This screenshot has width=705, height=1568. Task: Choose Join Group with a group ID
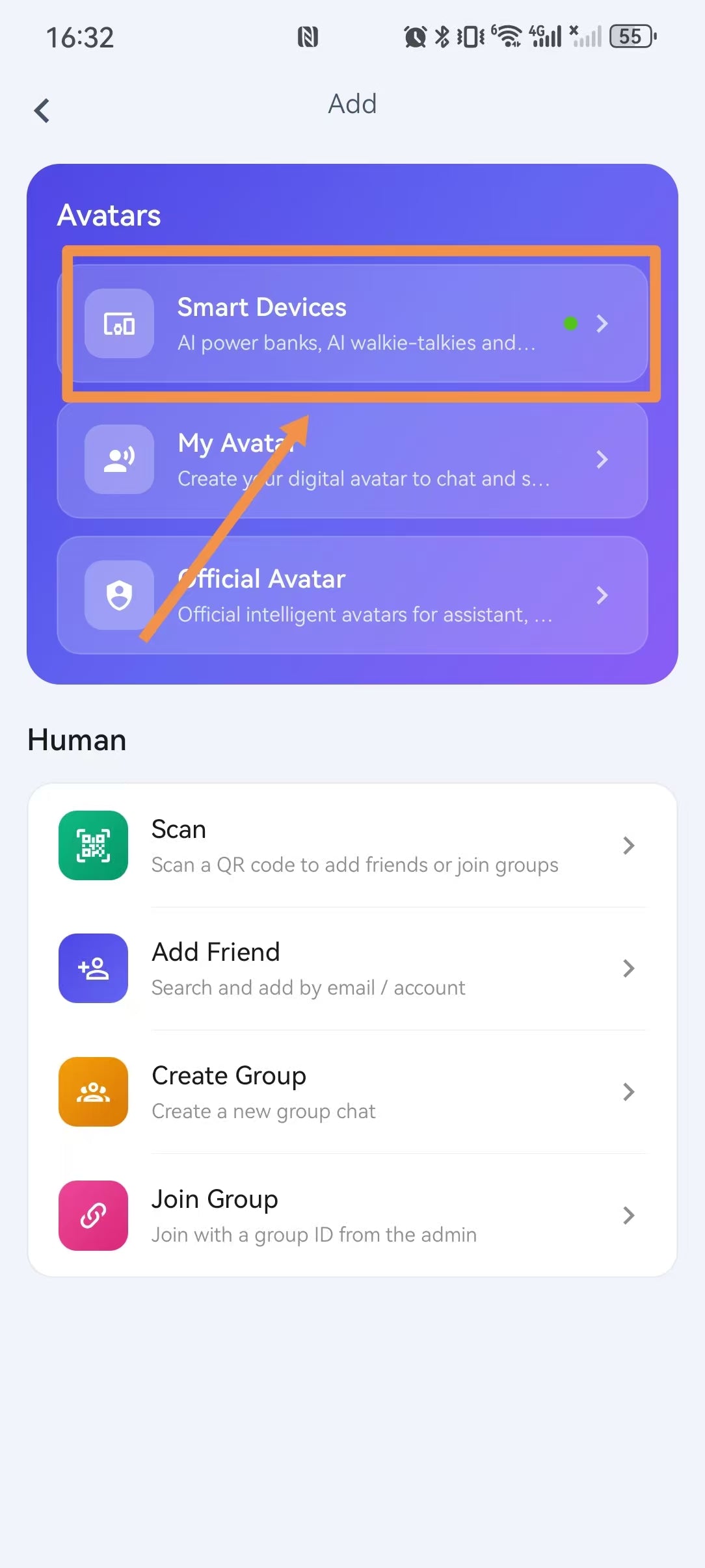[x=352, y=1215]
